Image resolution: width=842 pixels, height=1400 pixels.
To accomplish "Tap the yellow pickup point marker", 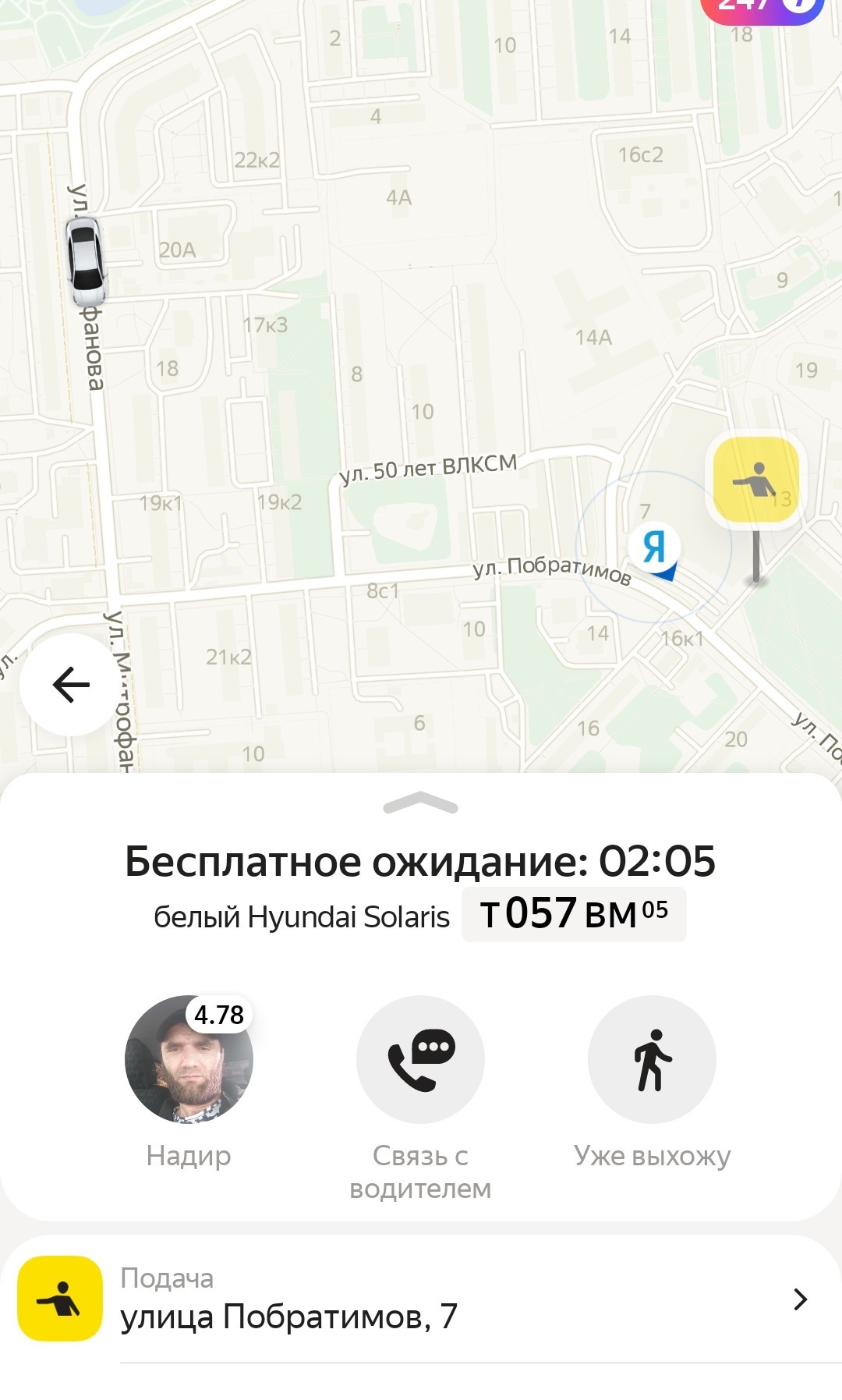I will pos(756,480).
